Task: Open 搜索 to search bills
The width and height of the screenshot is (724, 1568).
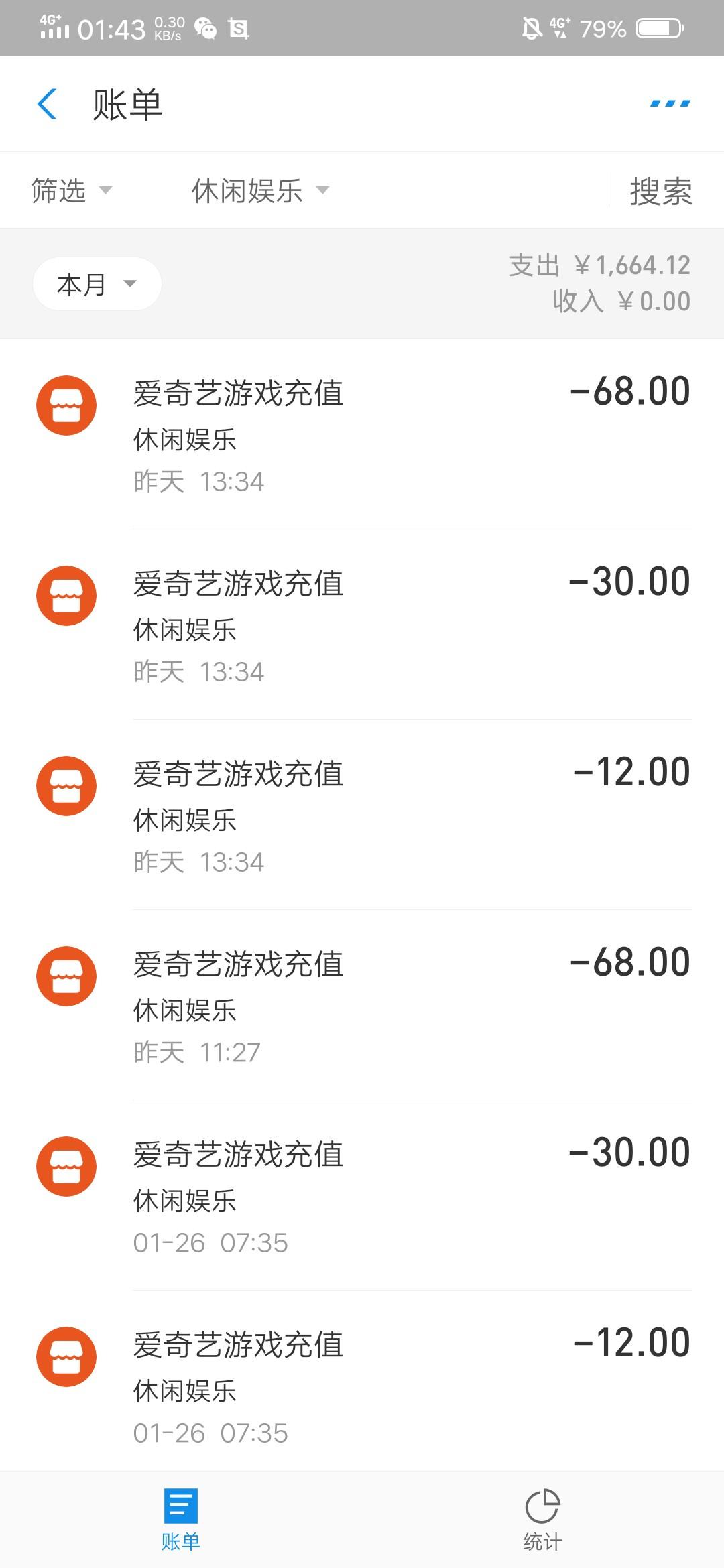Action: [660, 192]
